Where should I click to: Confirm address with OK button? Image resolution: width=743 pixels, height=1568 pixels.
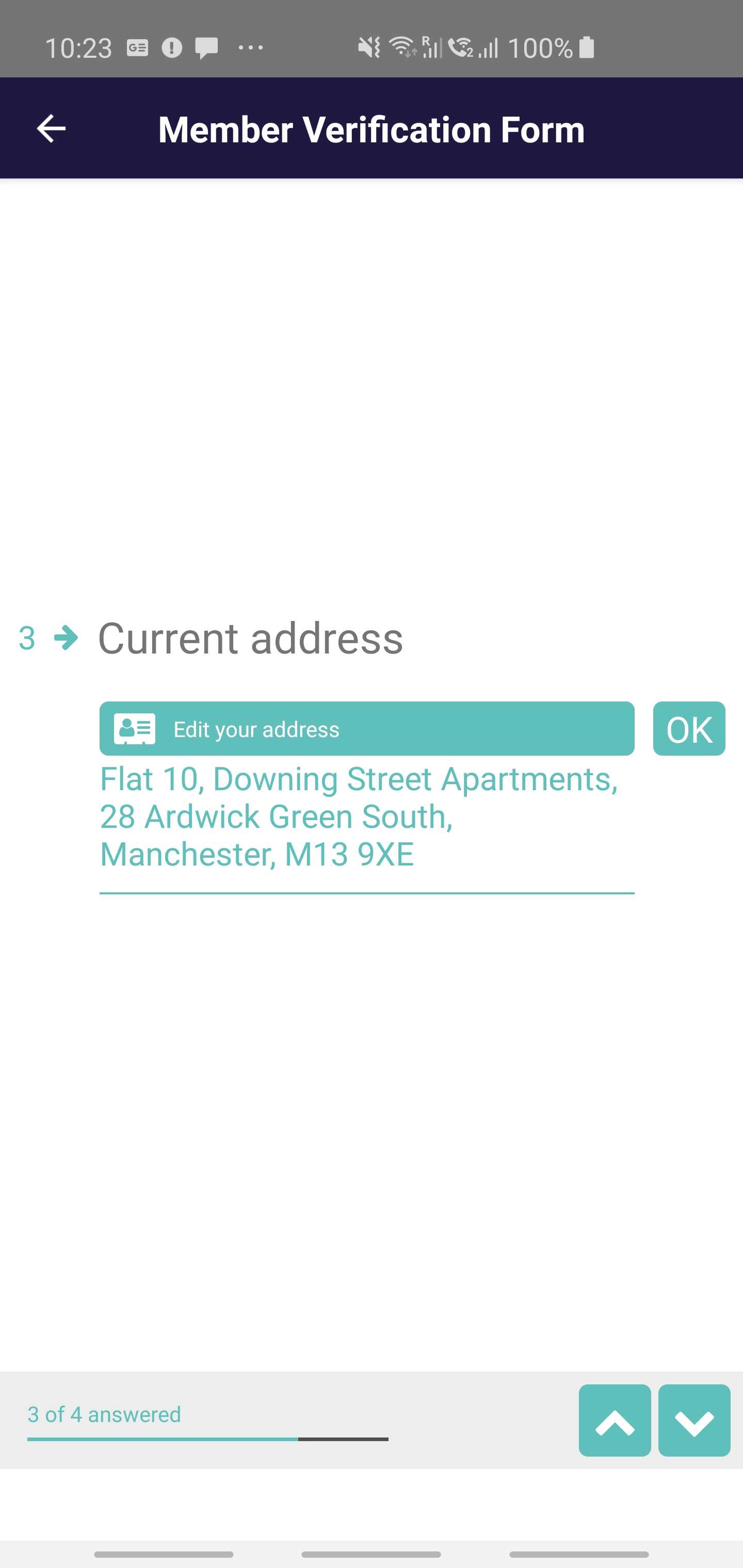[689, 729]
